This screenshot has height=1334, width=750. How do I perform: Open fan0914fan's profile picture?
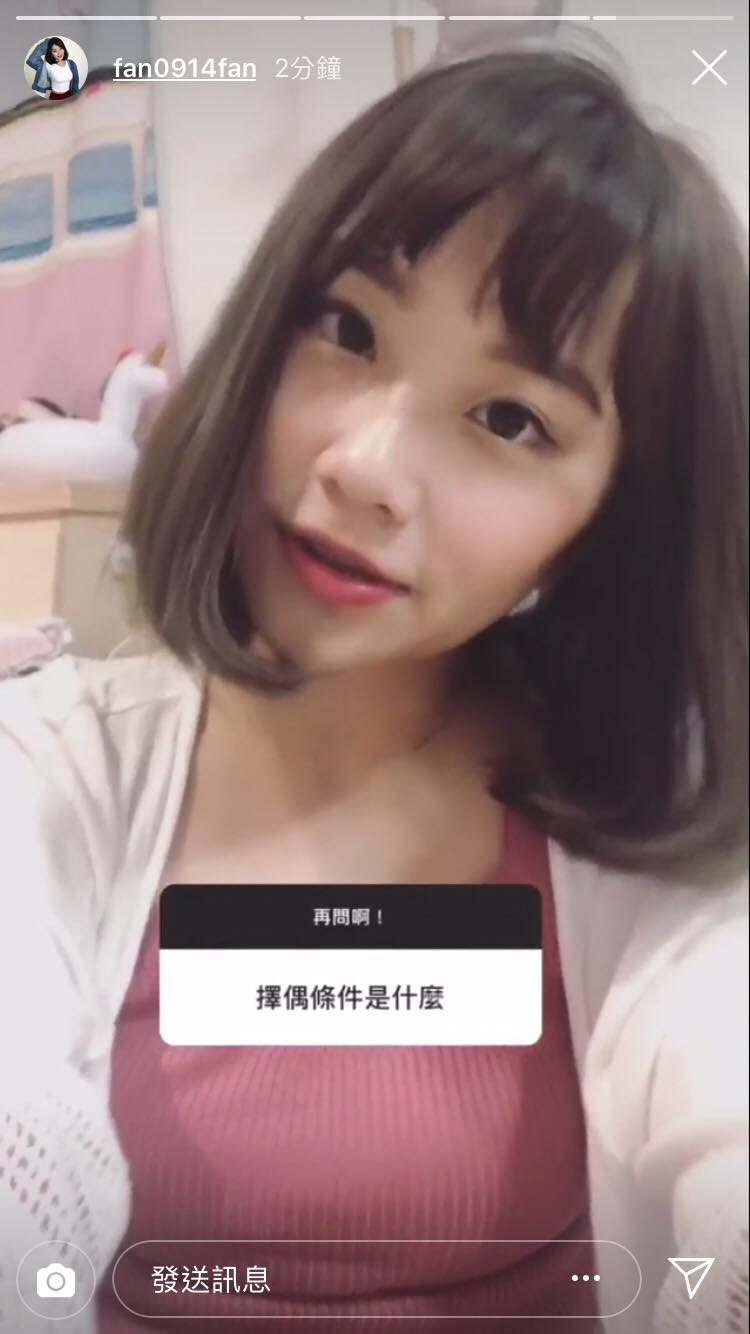[55, 68]
